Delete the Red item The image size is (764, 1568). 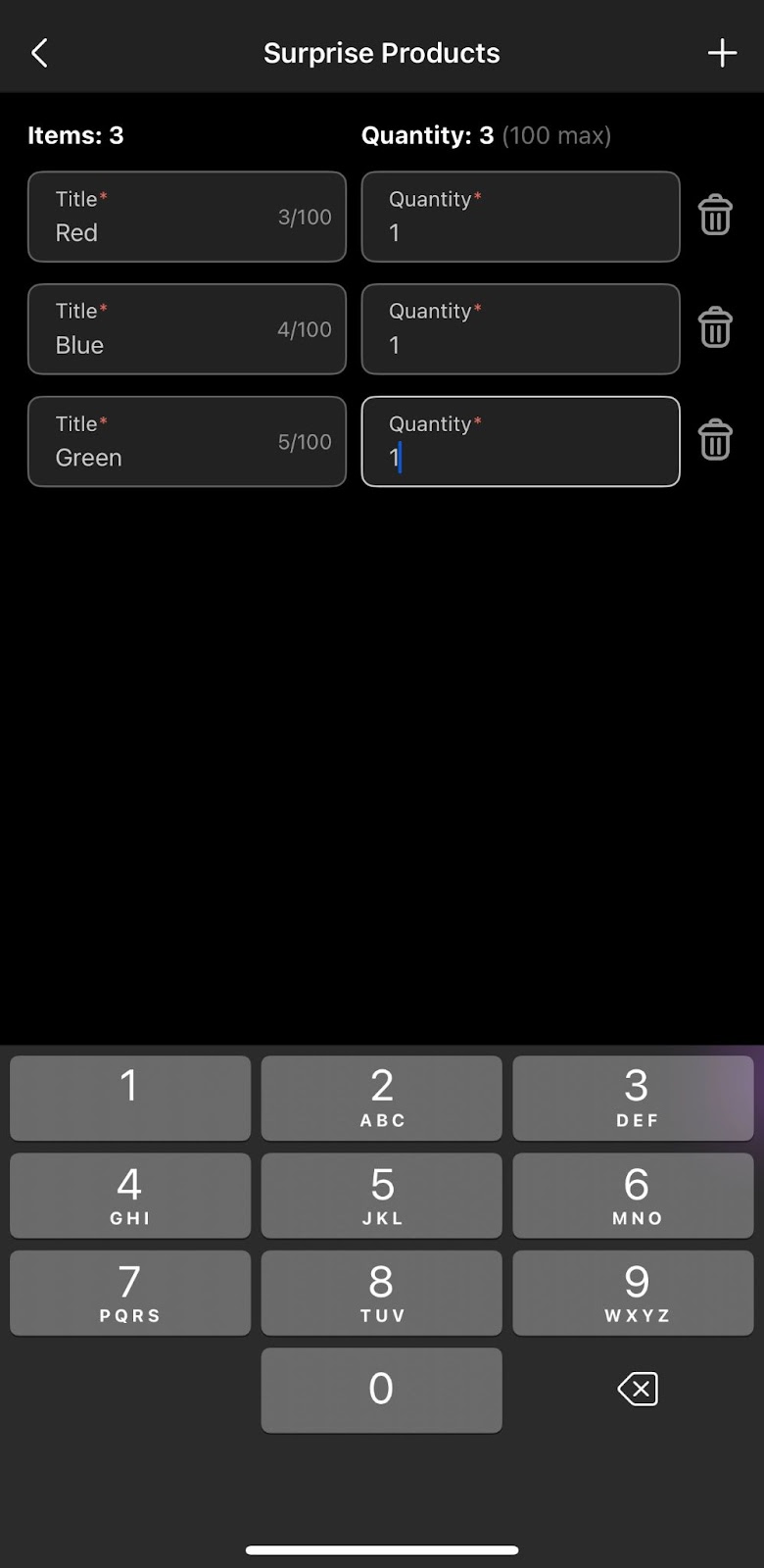715,215
